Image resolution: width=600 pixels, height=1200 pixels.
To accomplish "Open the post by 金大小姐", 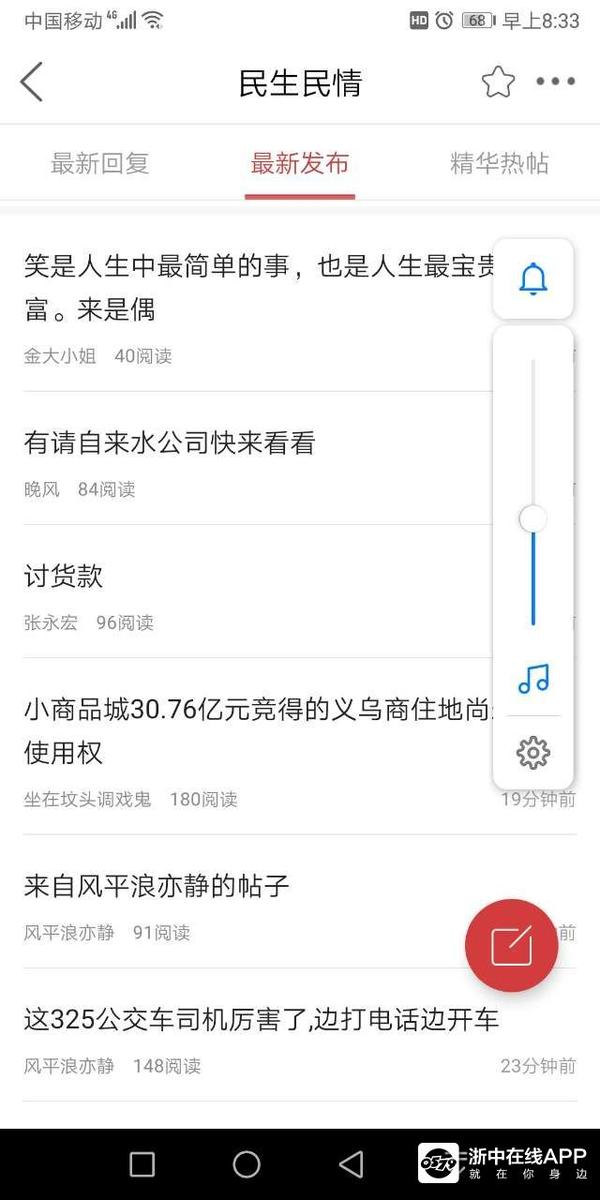I will click(x=250, y=290).
